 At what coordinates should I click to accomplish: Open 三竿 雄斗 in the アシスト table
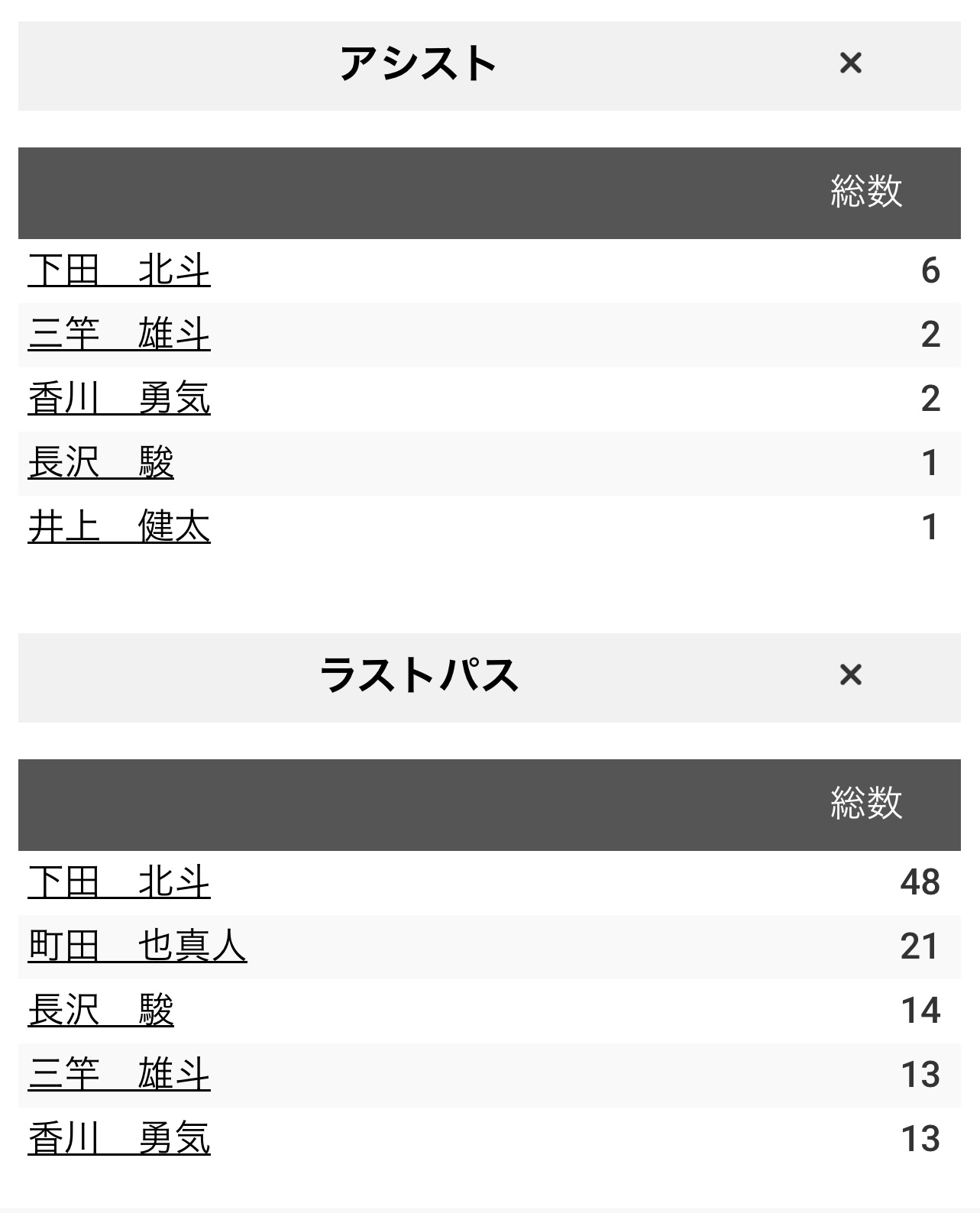[119, 335]
